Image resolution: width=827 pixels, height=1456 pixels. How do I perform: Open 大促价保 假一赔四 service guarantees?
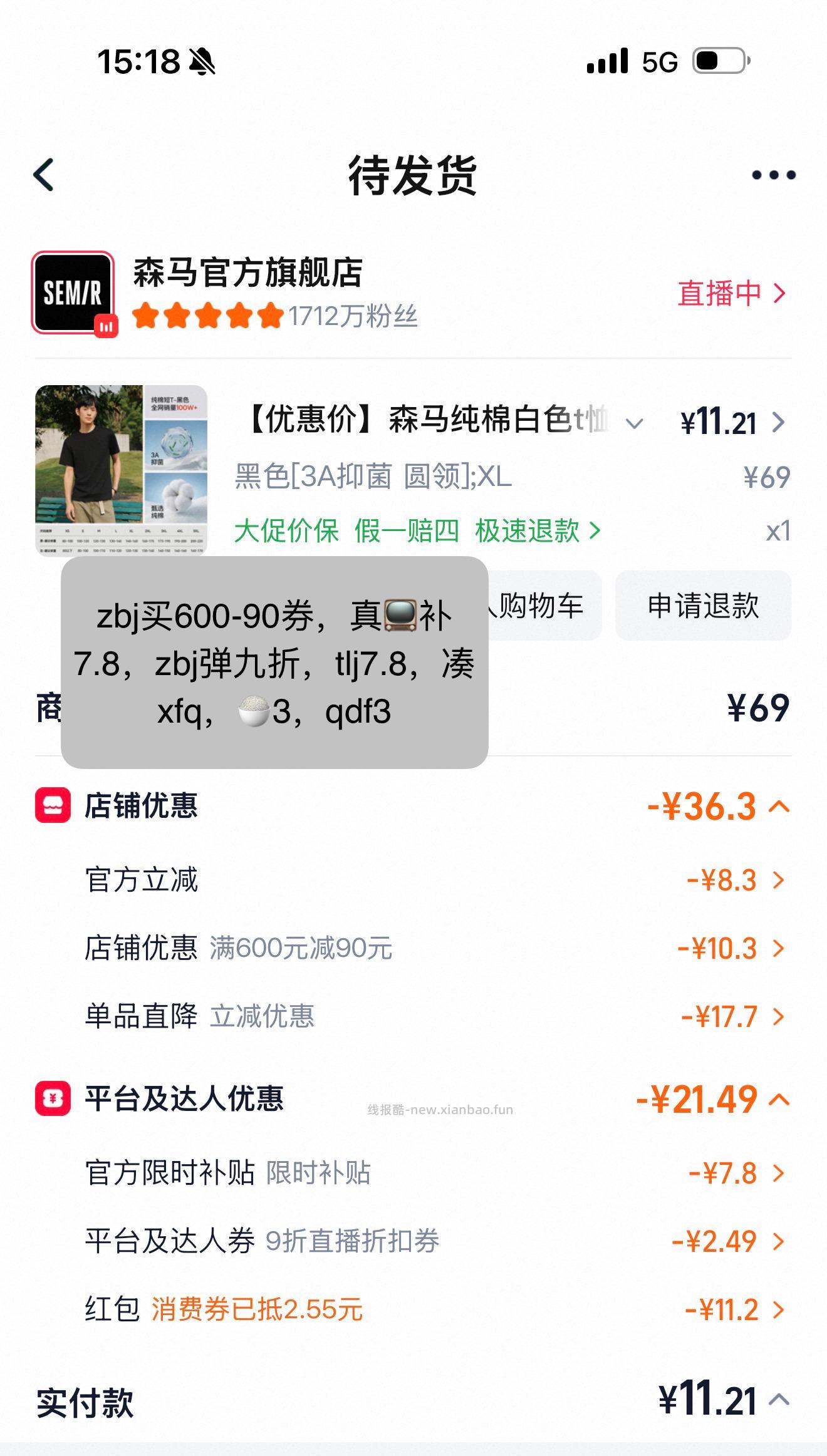tap(417, 532)
